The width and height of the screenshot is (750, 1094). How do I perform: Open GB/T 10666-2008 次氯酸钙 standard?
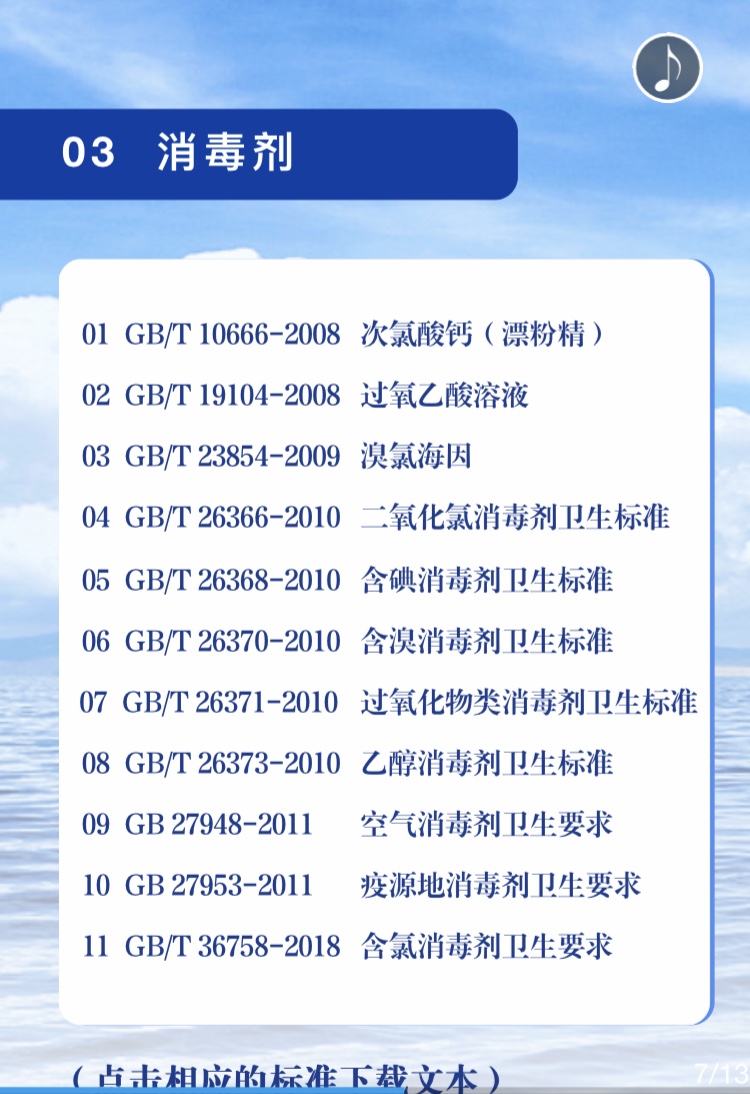click(x=343, y=334)
